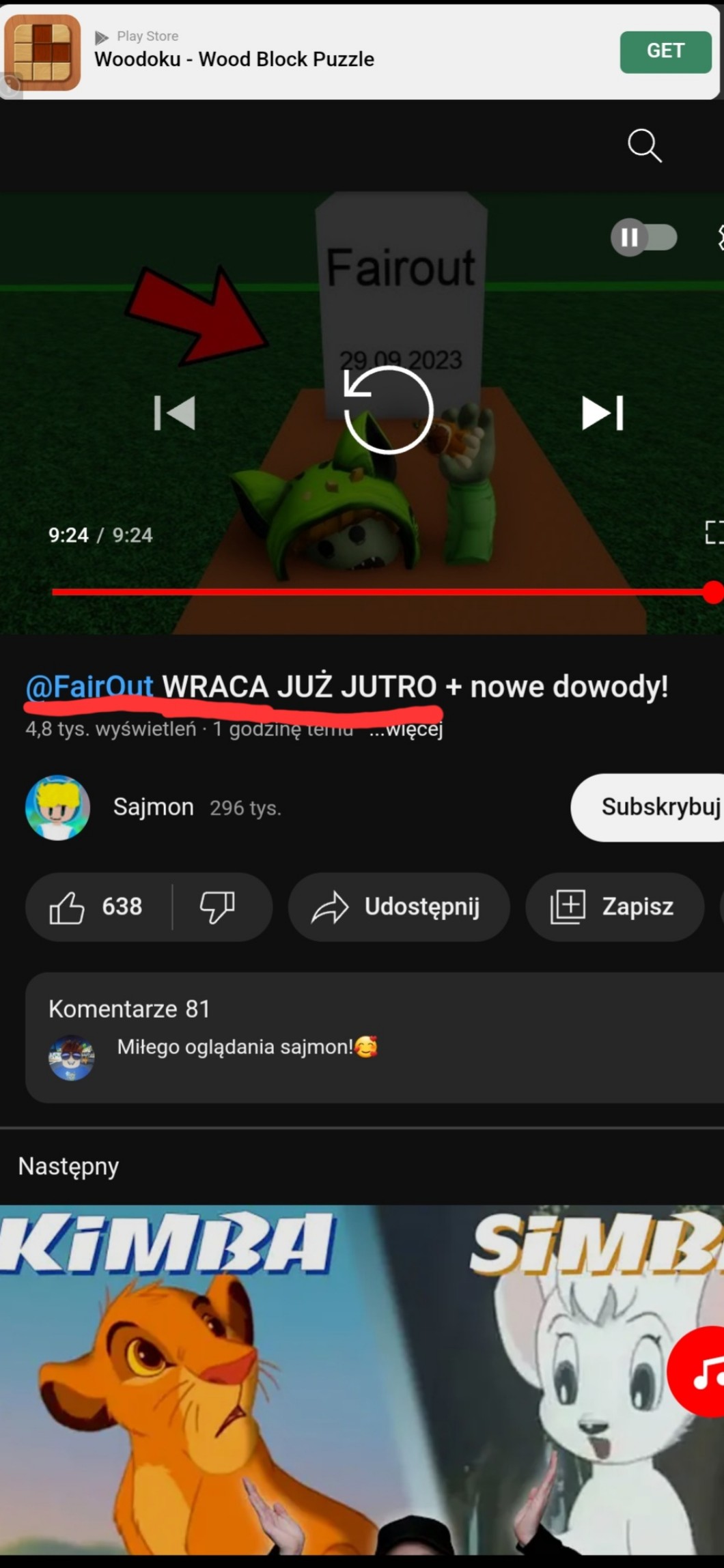724x1568 pixels.
Task: Skip to the next video
Action: [602, 413]
